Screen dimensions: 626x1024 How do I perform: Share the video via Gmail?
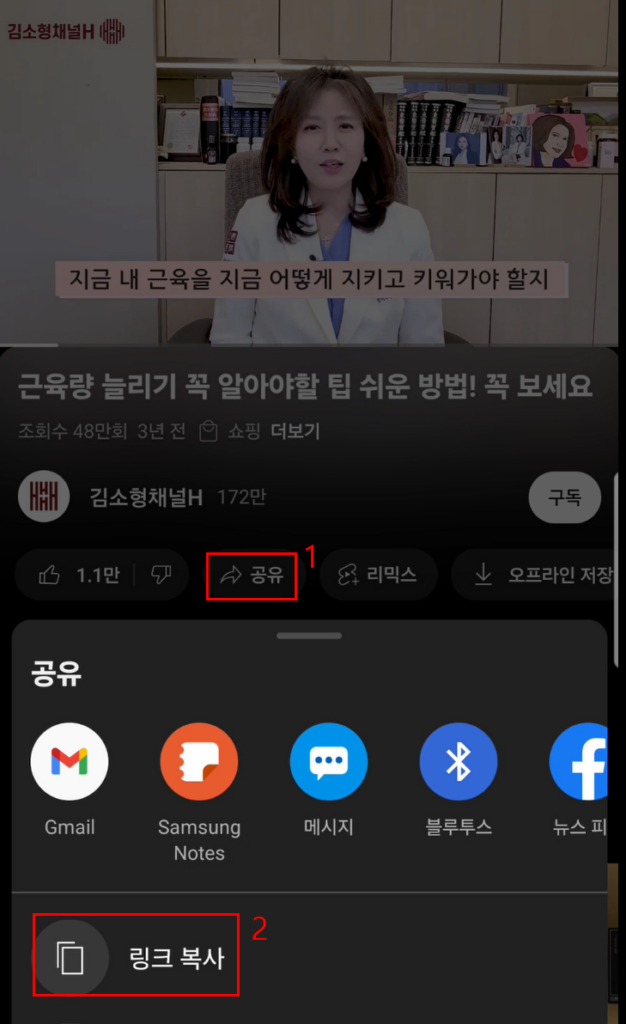point(70,762)
